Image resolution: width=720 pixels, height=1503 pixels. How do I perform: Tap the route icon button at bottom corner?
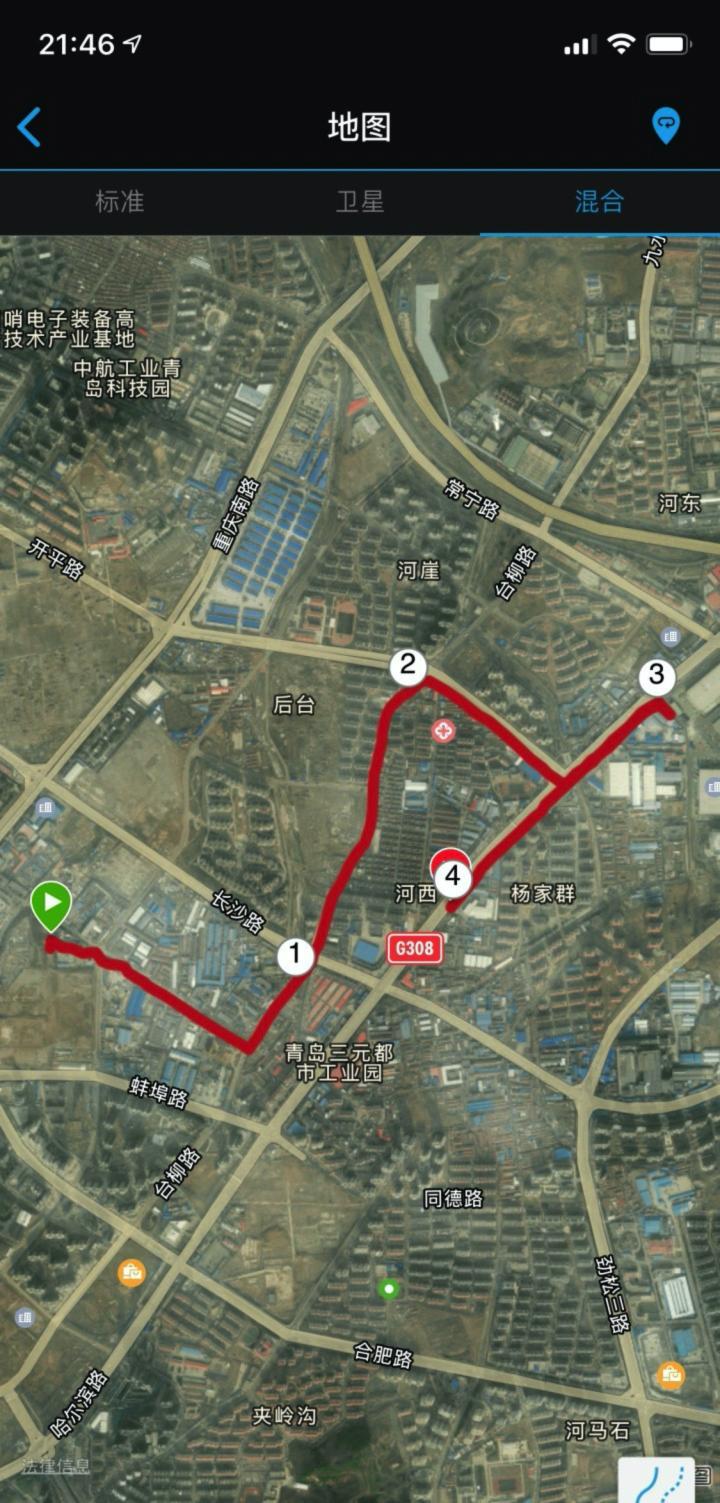(656, 1480)
